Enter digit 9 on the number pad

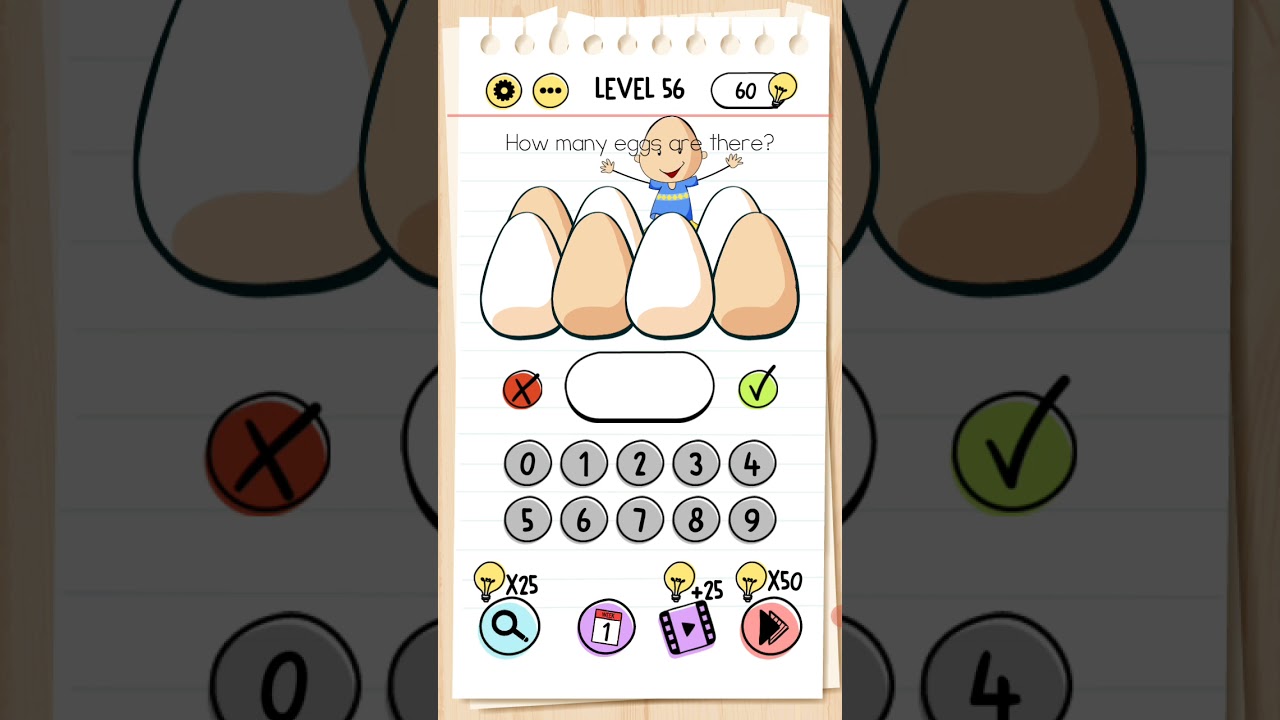coord(752,520)
